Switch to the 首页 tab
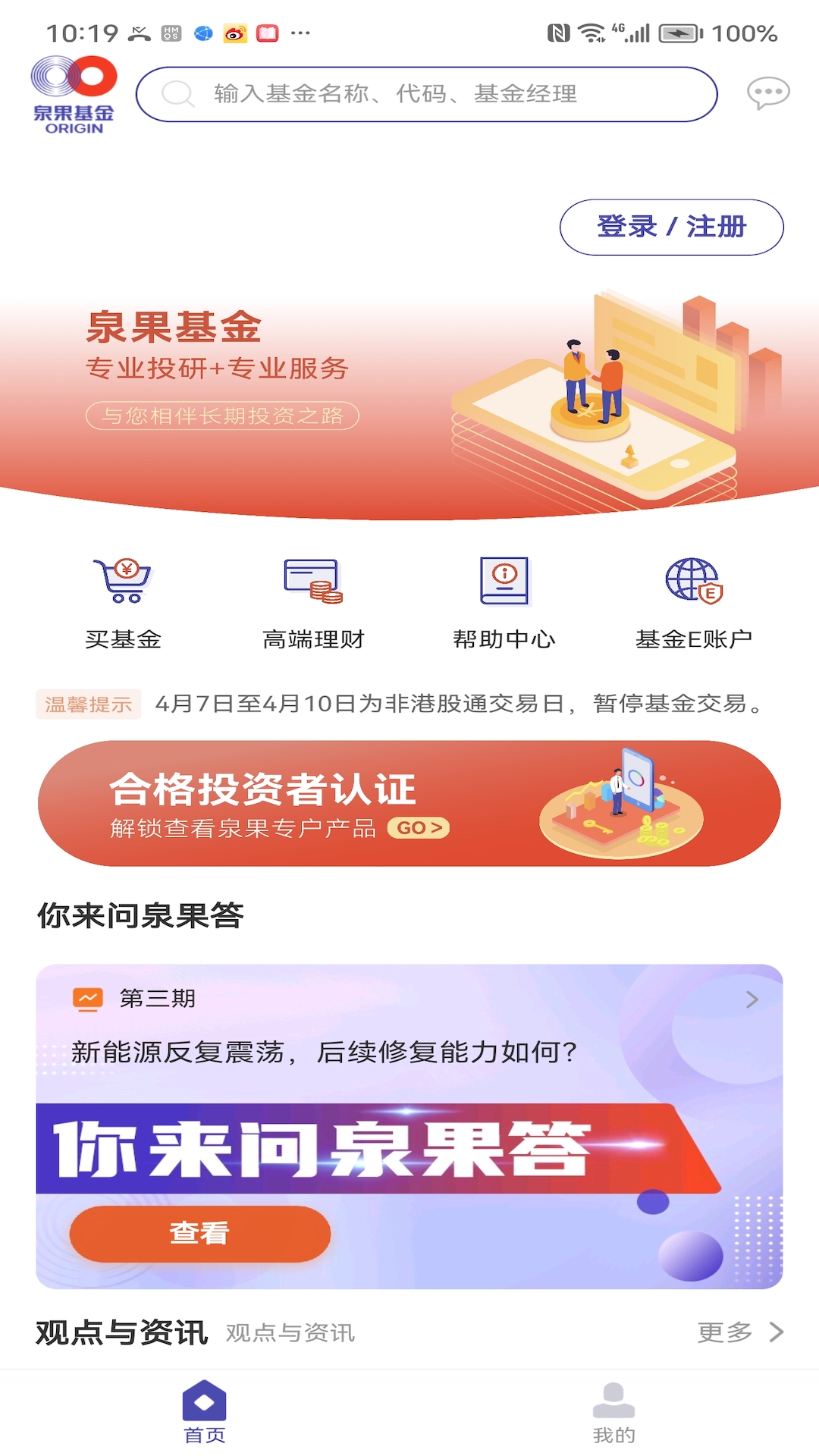Screen dimensions: 819x1456 (x=205, y=1412)
